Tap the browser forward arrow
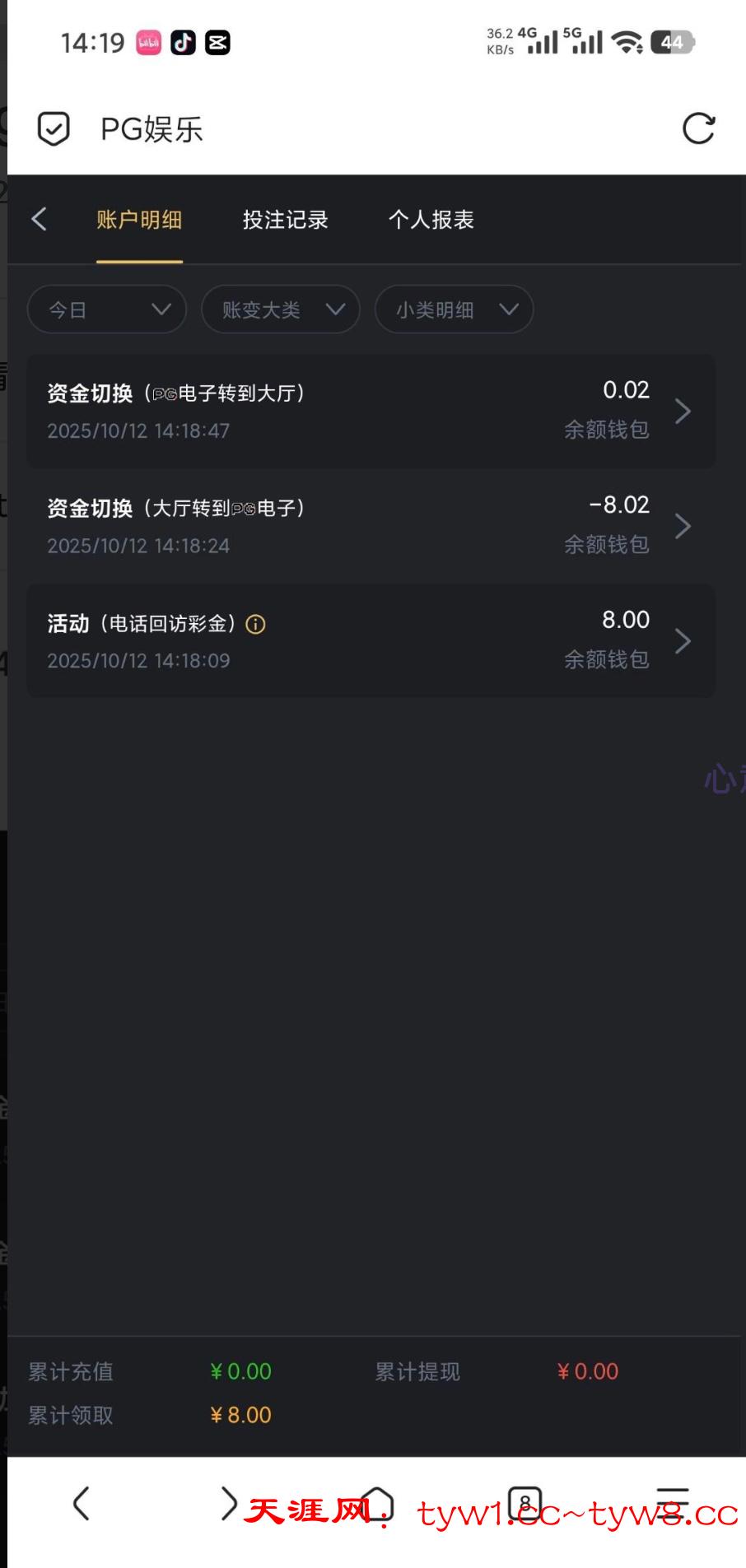 229,1503
